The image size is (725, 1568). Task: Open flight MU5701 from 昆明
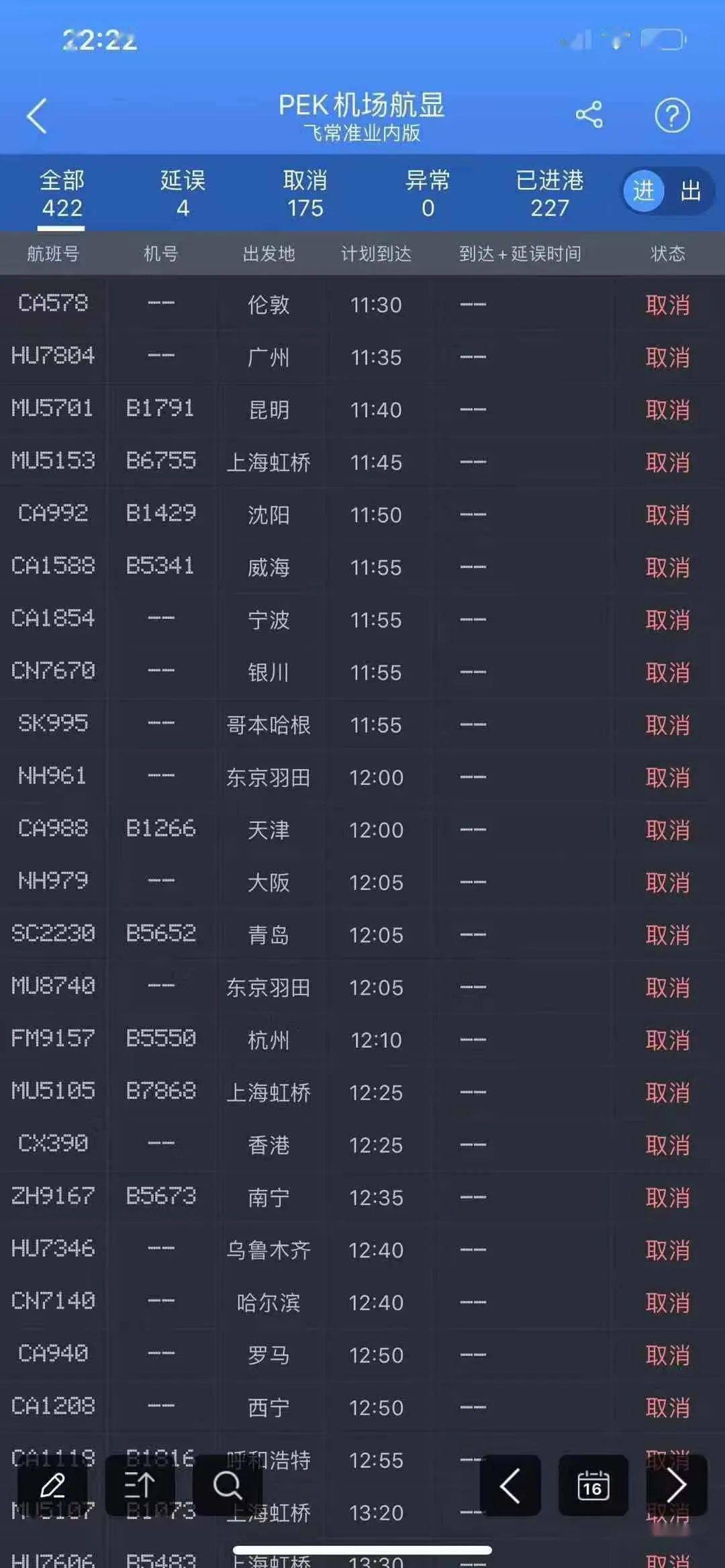362,409
